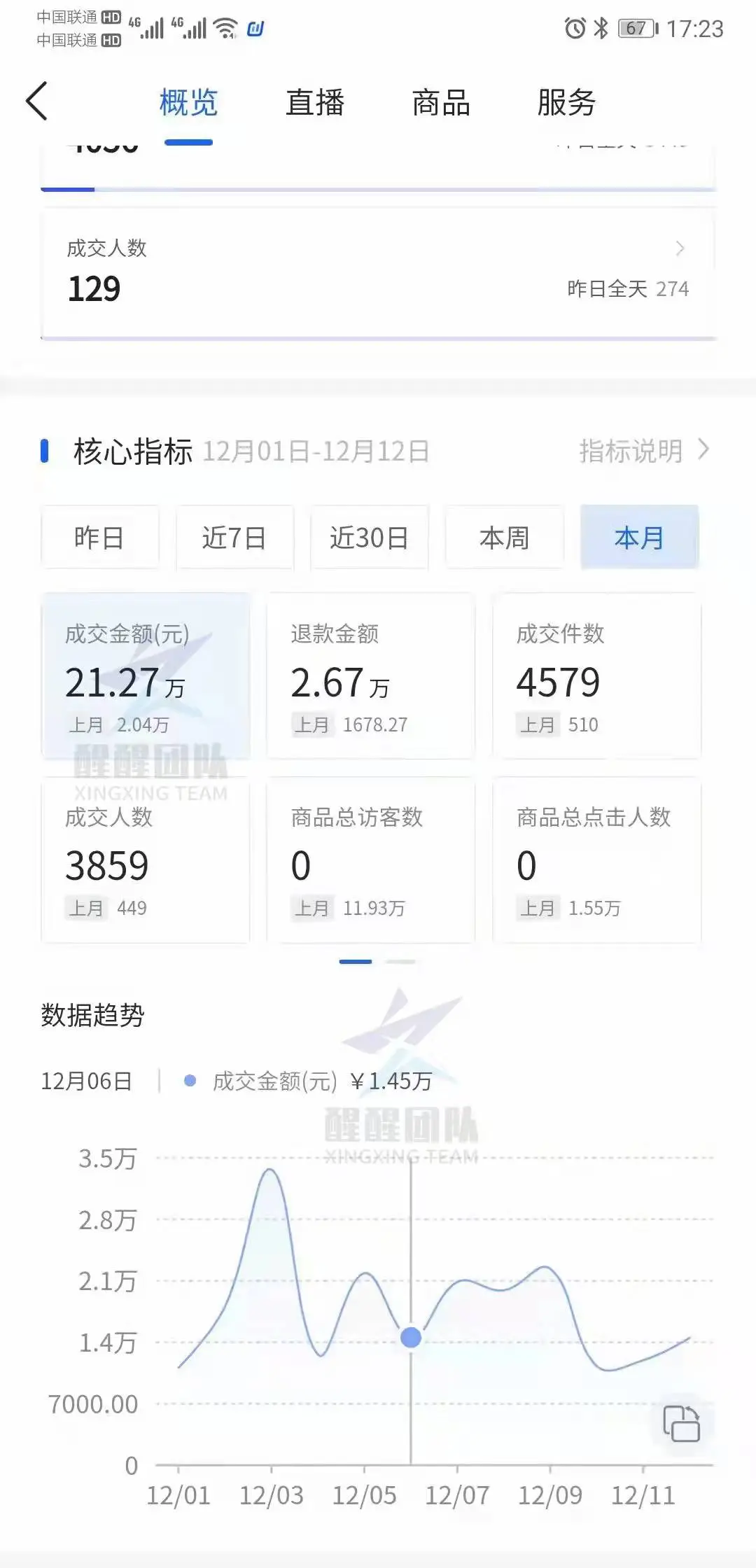The width and height of the screenshot is (756, 1568).
Task: Select the 近7日 time range
Action: (234, 538)
